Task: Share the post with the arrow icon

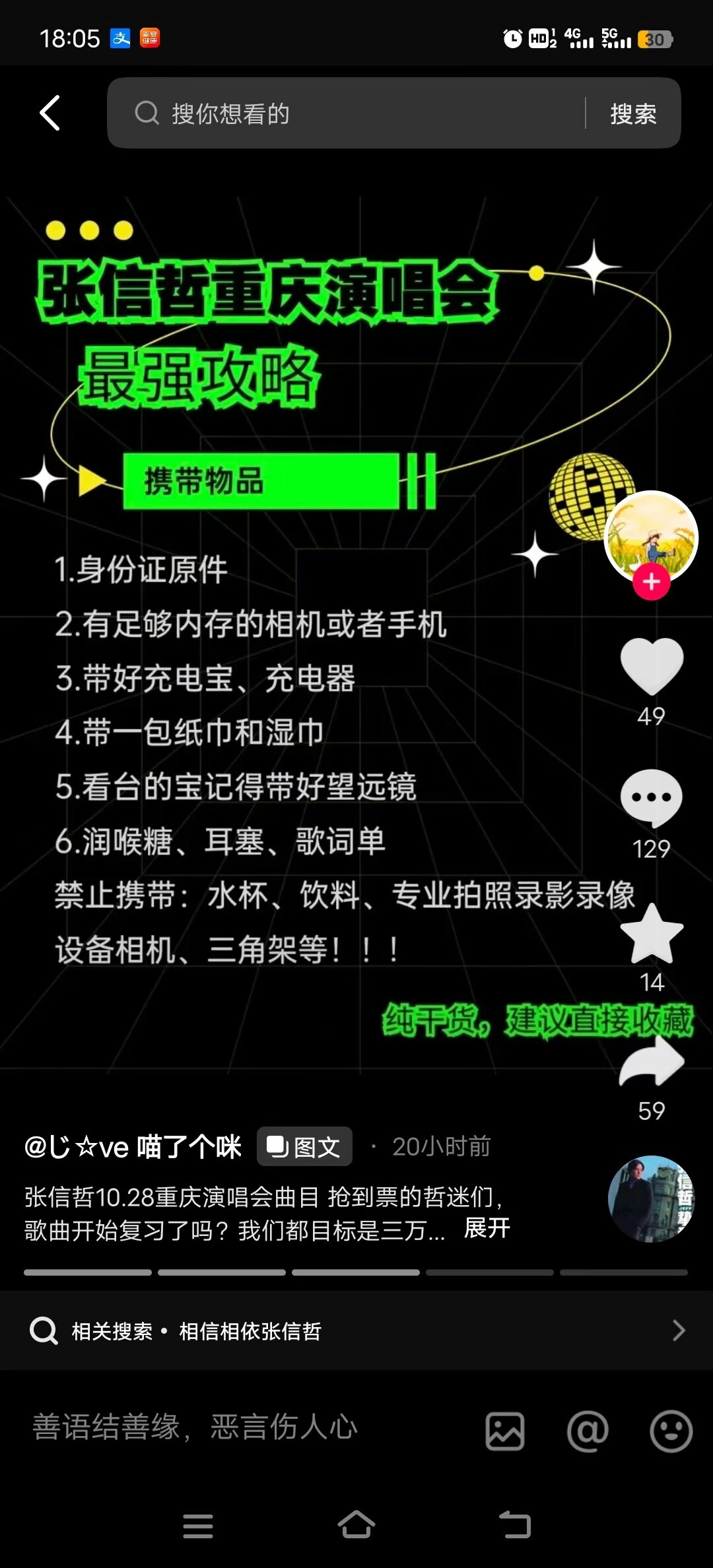Action: click(652, 1061)
